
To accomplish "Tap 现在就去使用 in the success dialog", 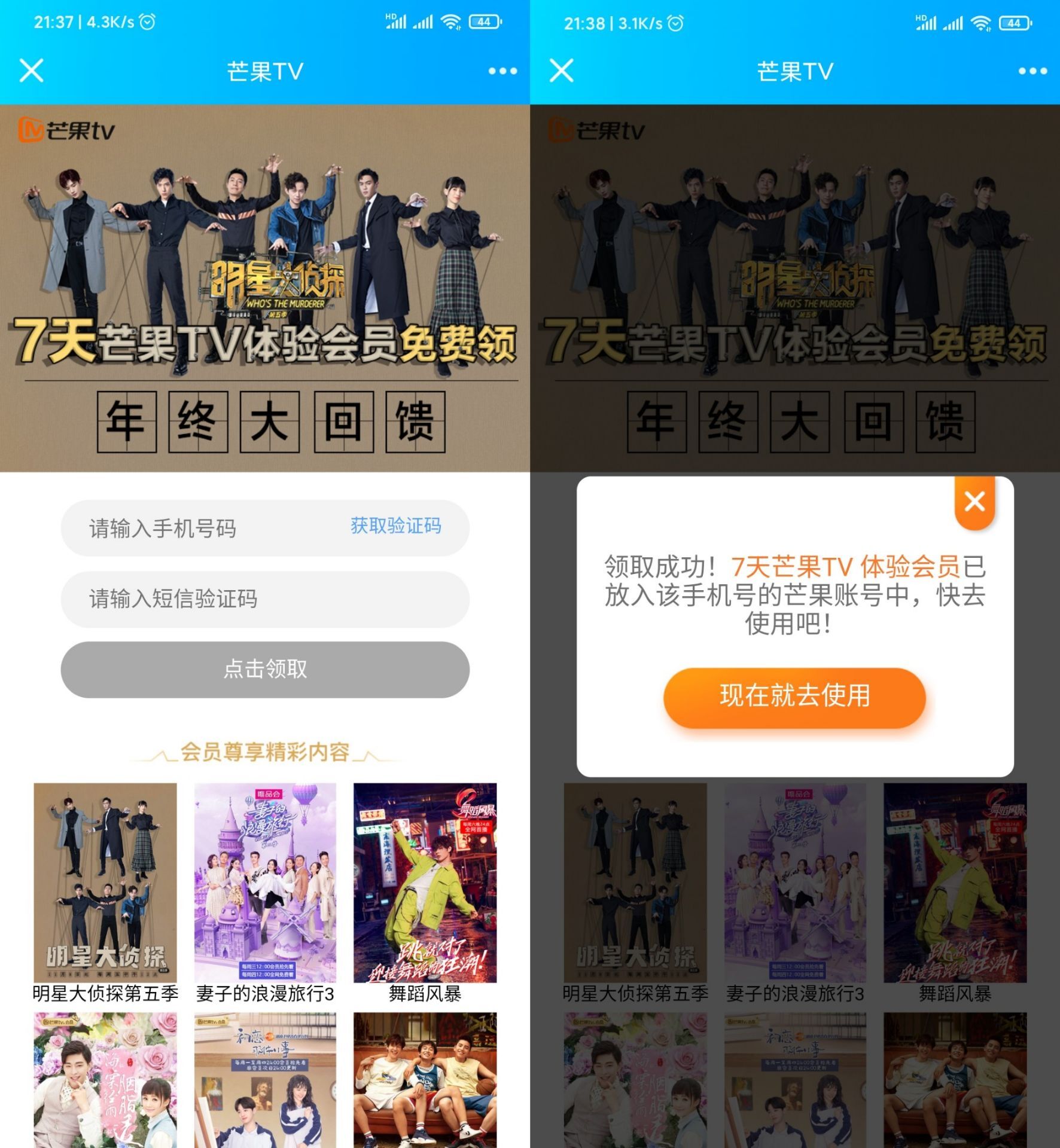I will pos(794,697).
